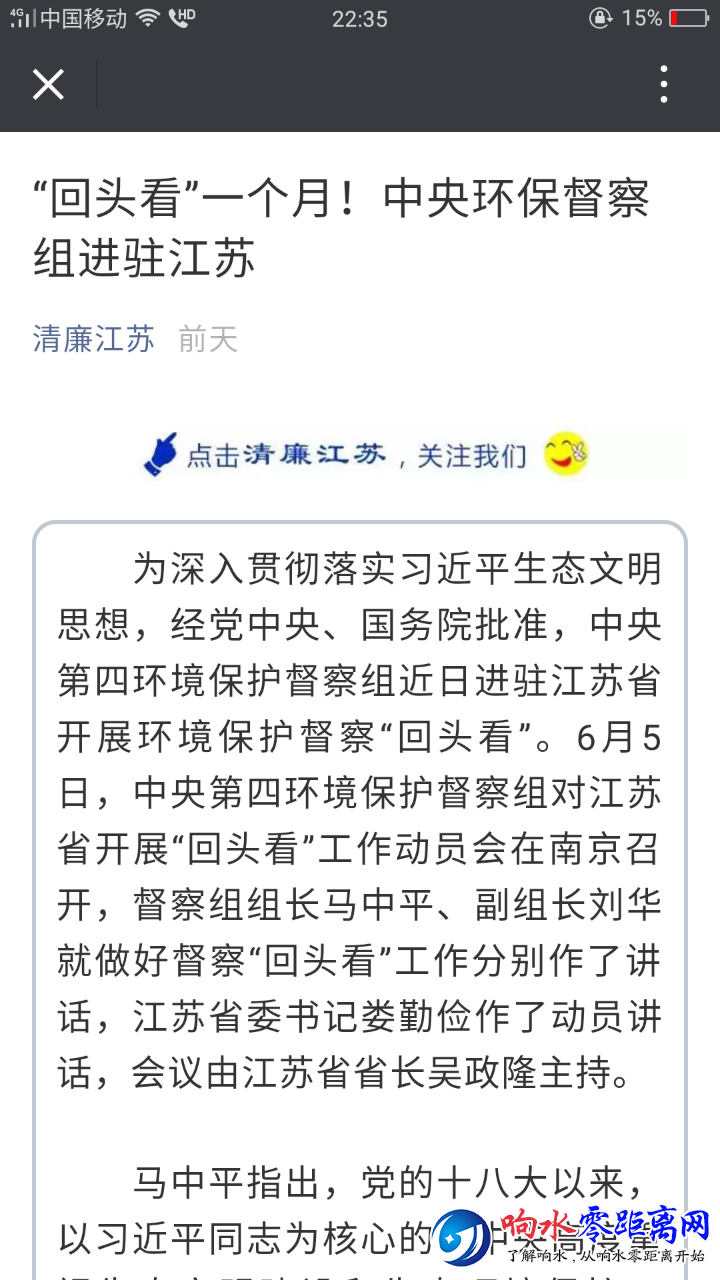Viewport: 720px width, 1280px height.
Task: Open the three-dot overflow menu
Action: [664, 85]
